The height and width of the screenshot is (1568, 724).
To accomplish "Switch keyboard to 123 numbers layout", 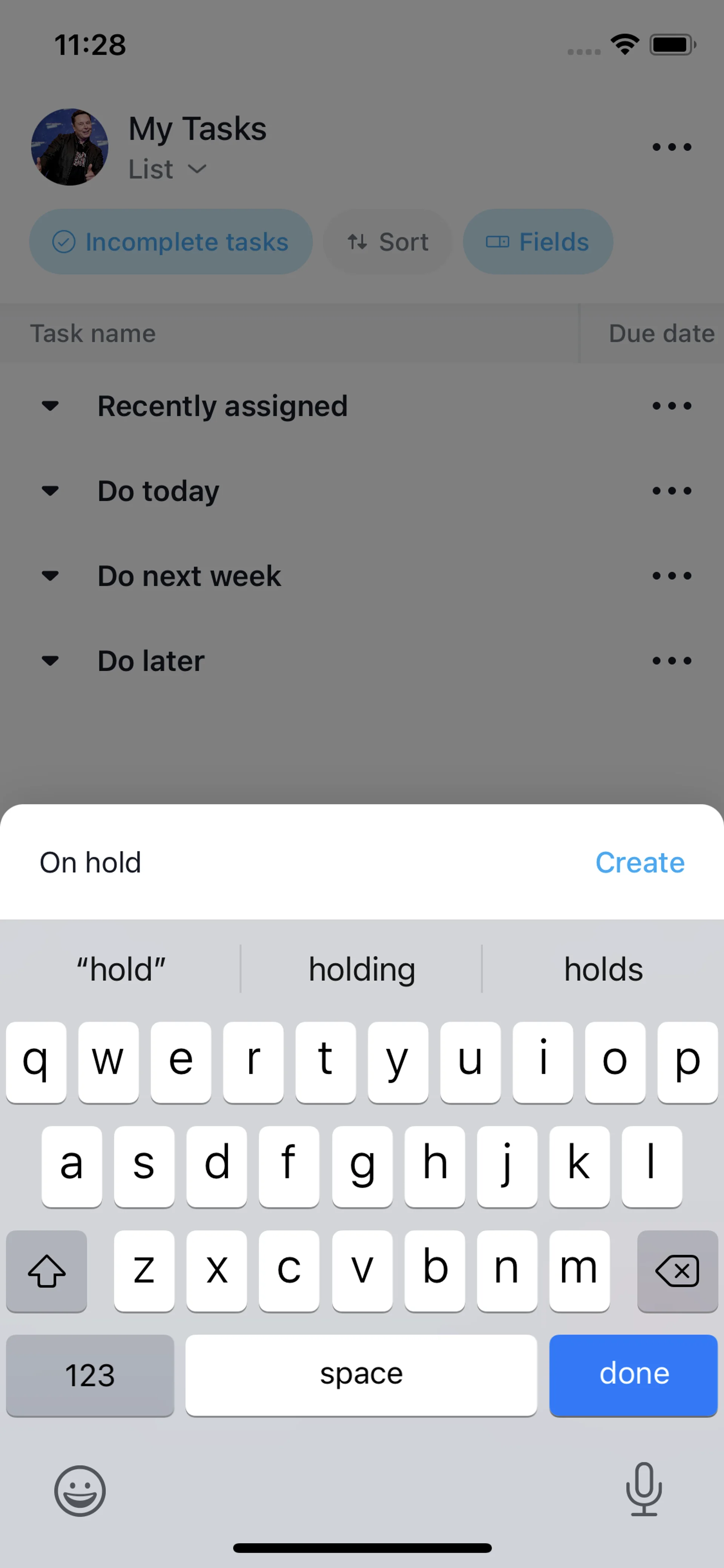I will point(90,1374).
